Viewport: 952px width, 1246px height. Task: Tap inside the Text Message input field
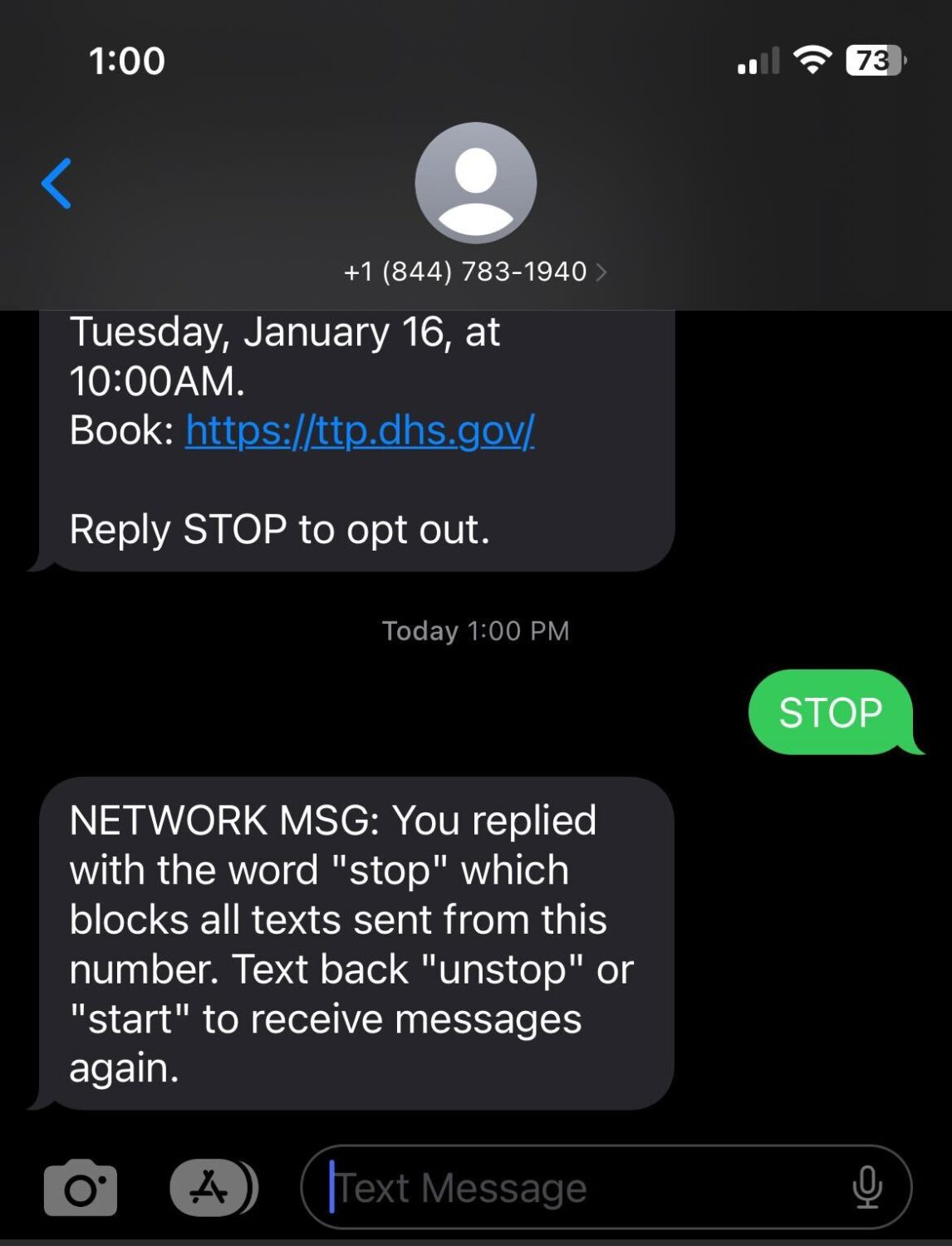pyautogui.click(x=540, y=1186)
